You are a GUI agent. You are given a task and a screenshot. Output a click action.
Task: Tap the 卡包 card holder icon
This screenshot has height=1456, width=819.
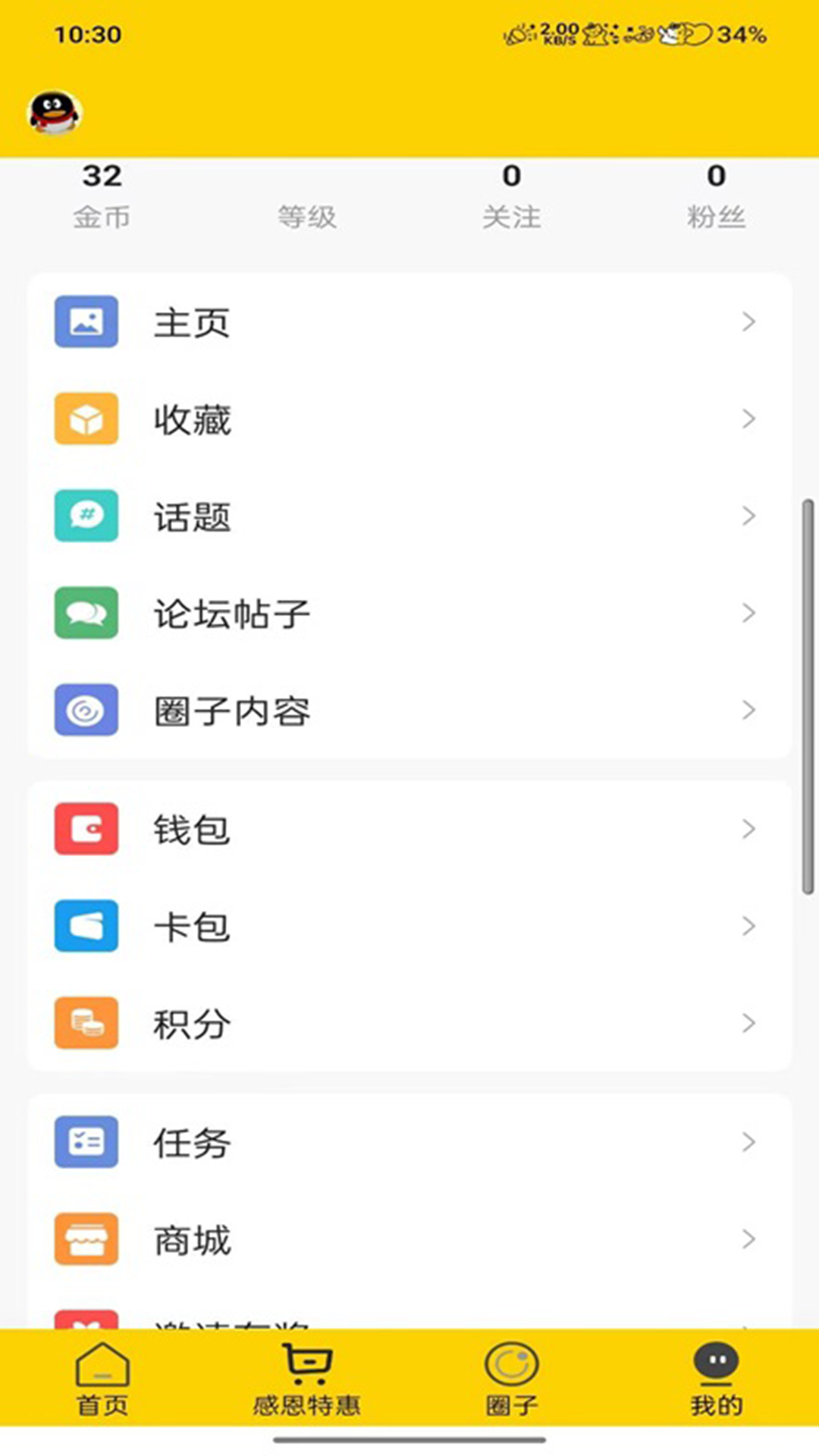click(x=86, y=926)
